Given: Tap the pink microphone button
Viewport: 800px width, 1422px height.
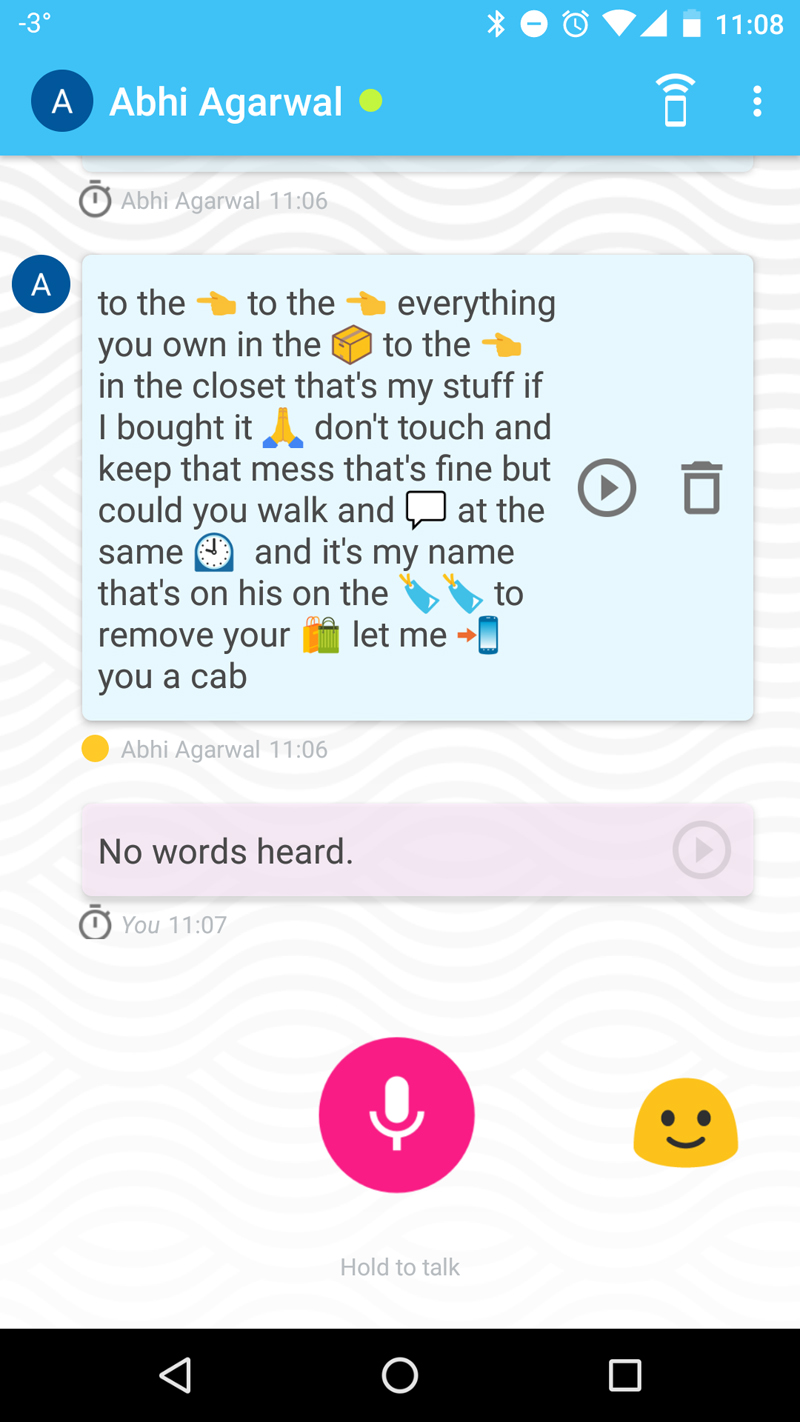Looking at the screenshot, I should (396, 1114).
